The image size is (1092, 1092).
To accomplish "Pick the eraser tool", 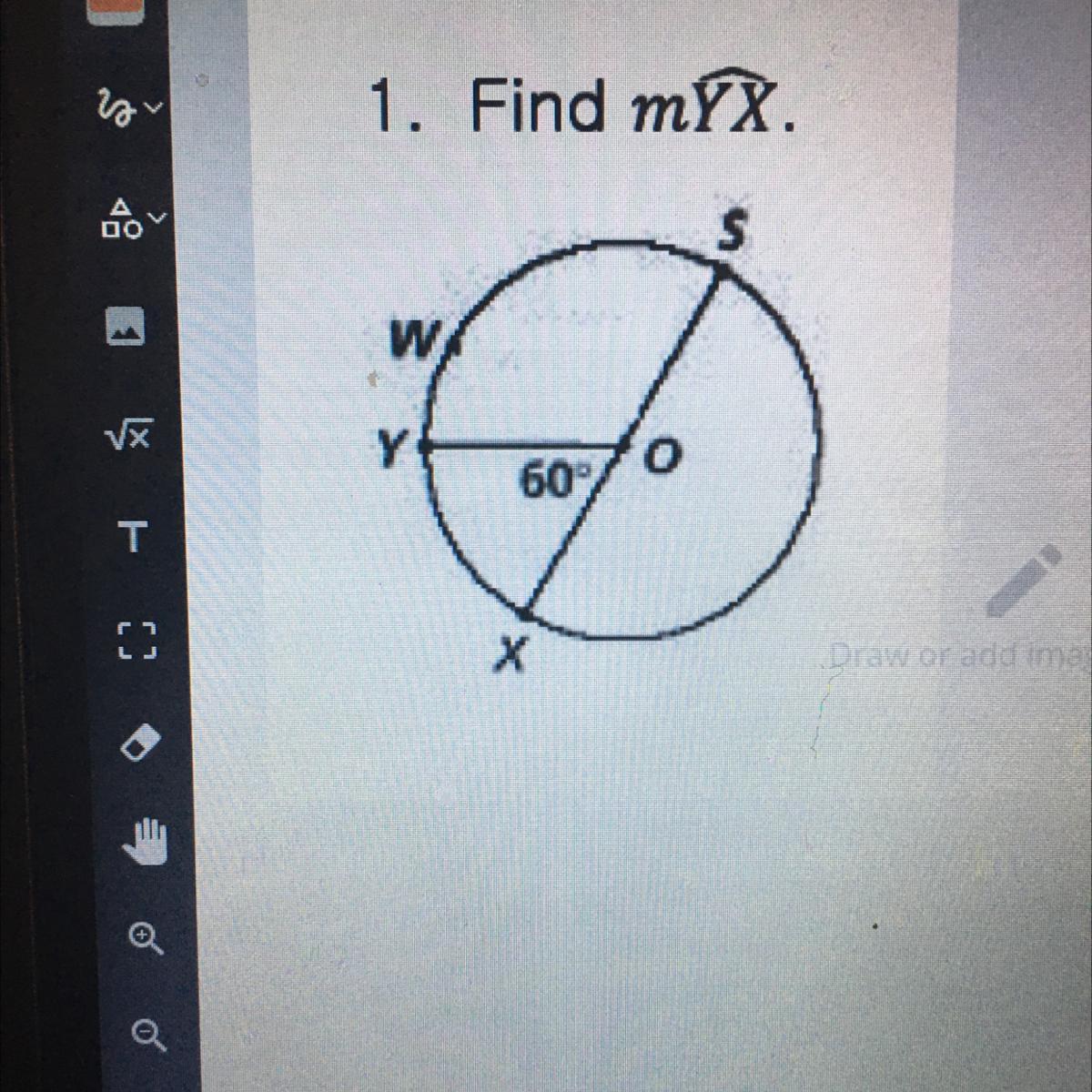I will tap(142, 743).
